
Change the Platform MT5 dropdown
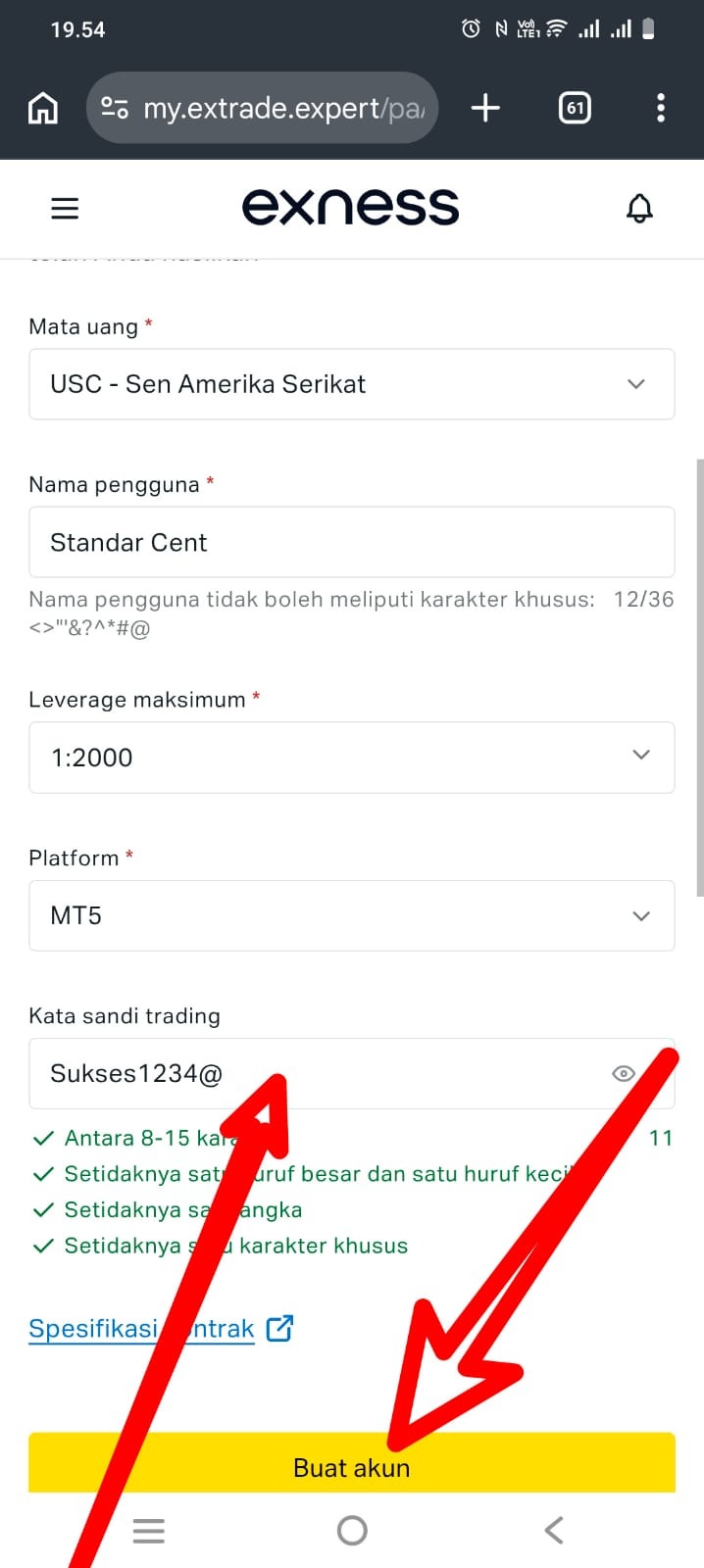351,915
